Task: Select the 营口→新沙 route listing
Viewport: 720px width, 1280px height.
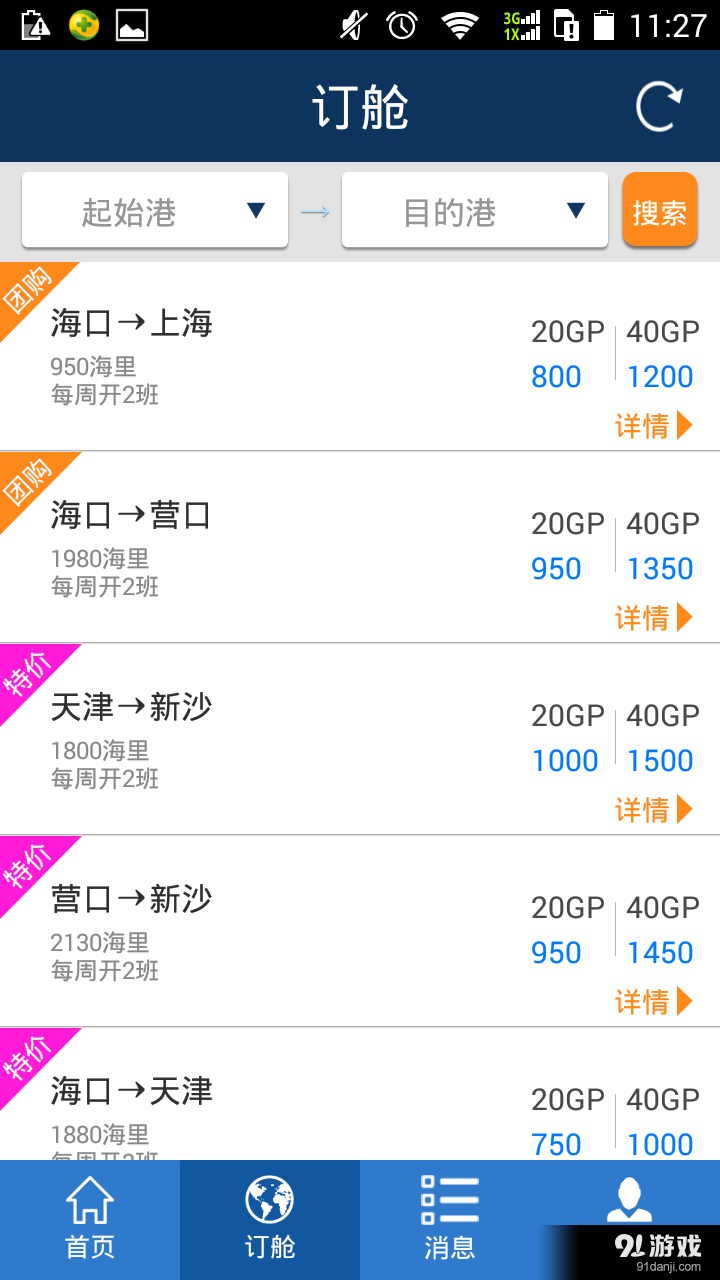Action: click(x=360, y=928)
